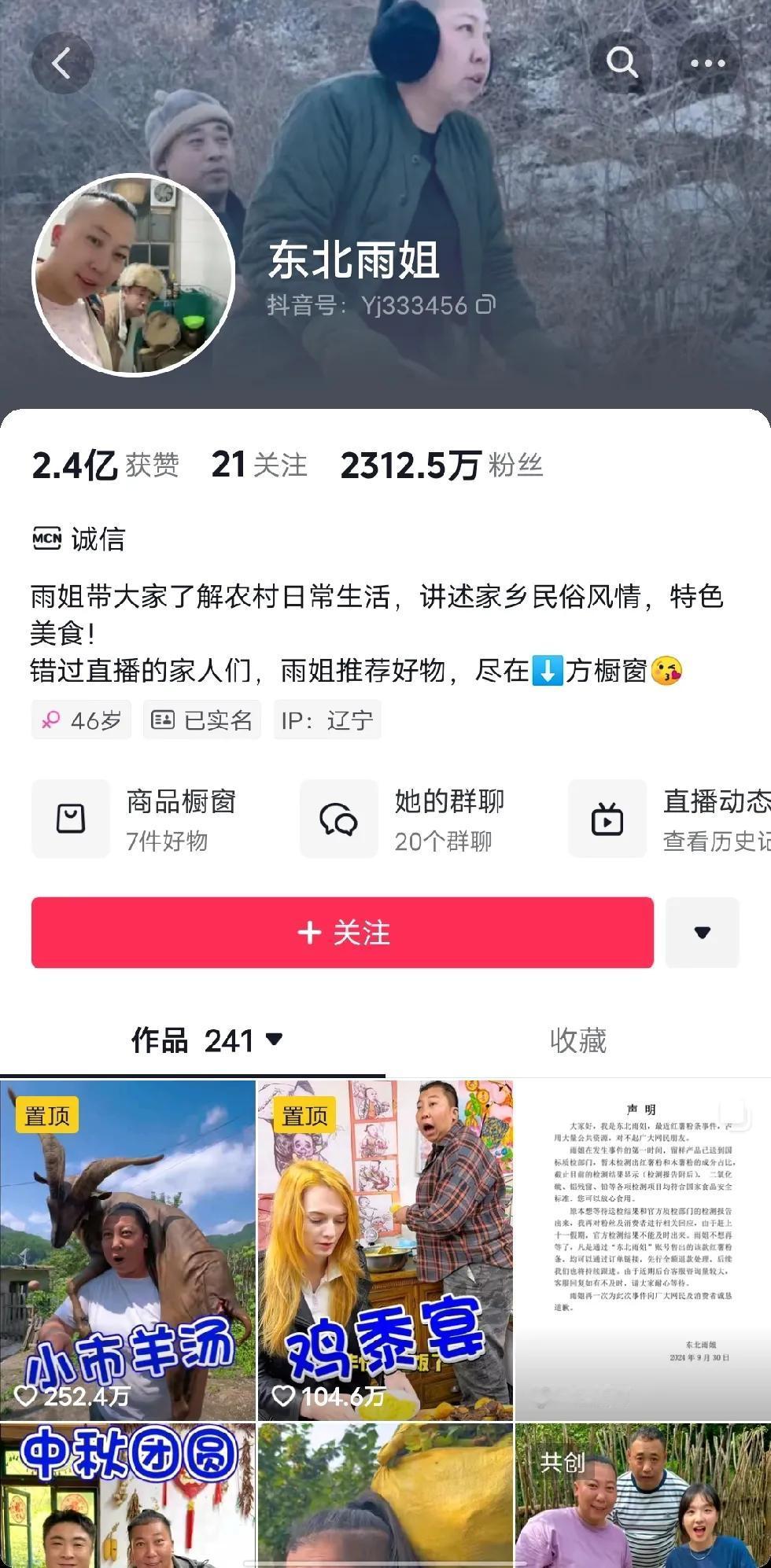Select the IP 辽宁 location tag
This screenshot has width=771, height=1568.
327,719
